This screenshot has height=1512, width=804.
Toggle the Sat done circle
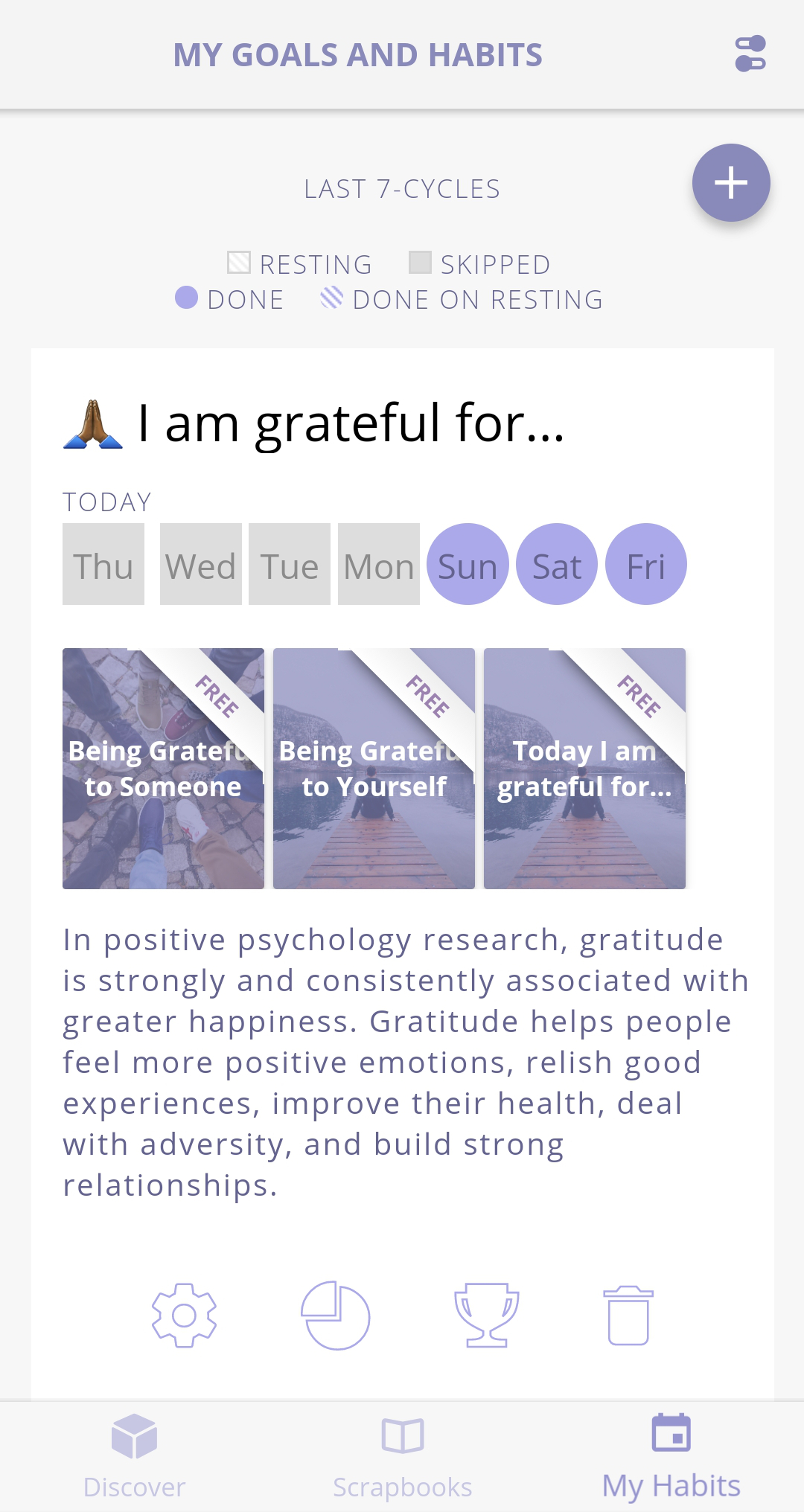[557, 565]
